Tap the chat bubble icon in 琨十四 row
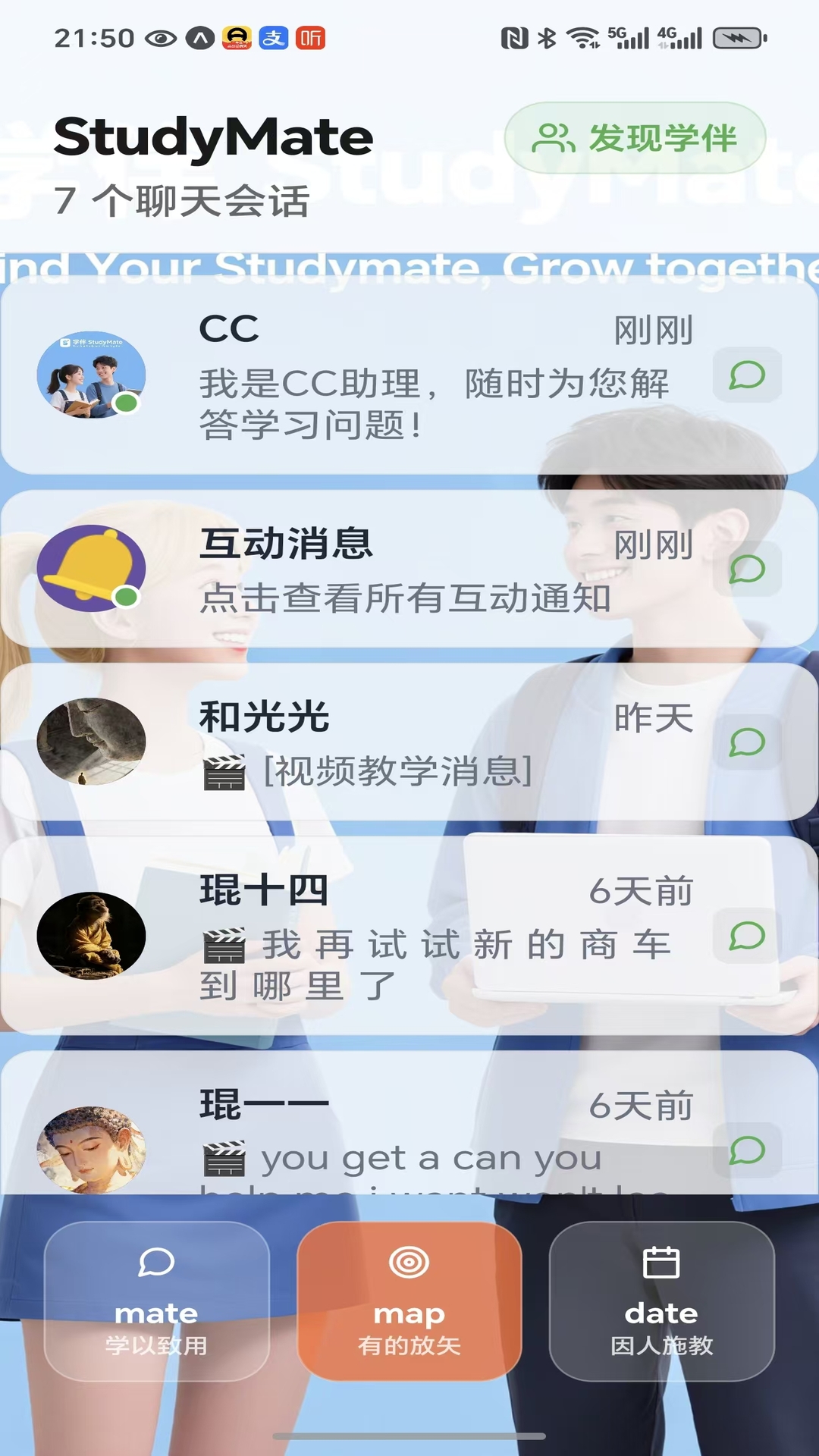This screenshot has height=1456, width=819. coord(747,937)
